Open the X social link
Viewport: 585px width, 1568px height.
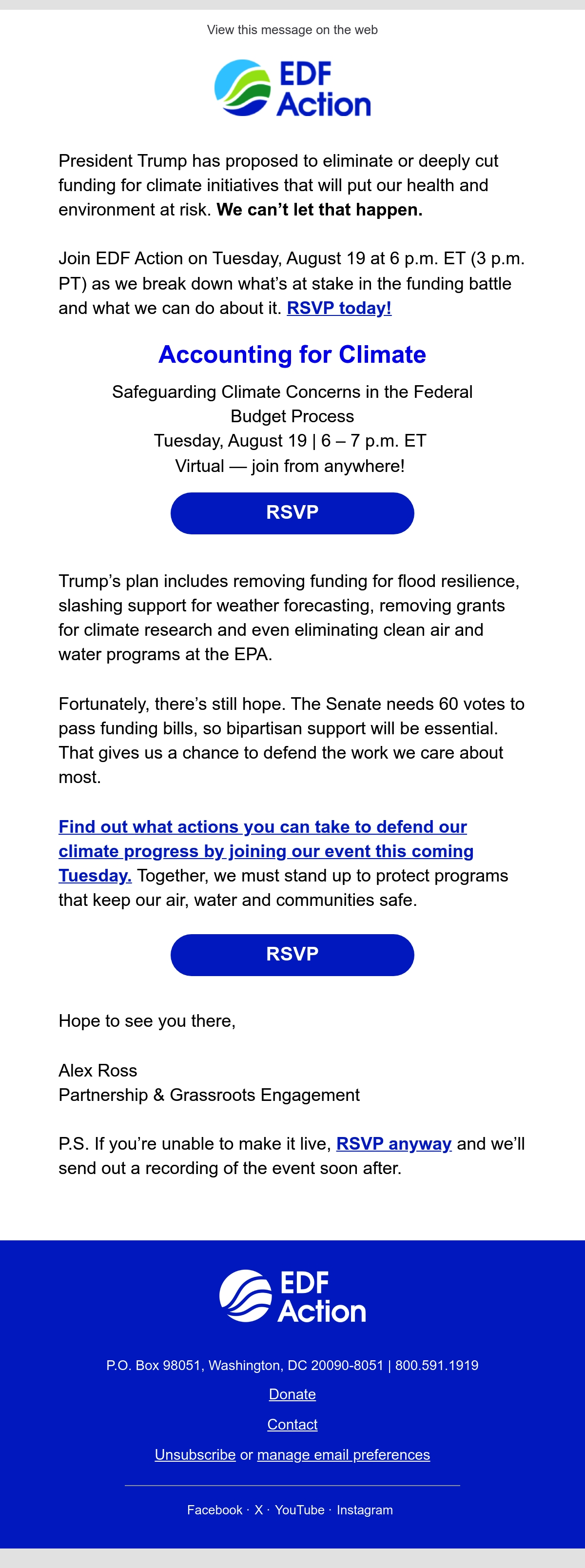(259, 1510)
